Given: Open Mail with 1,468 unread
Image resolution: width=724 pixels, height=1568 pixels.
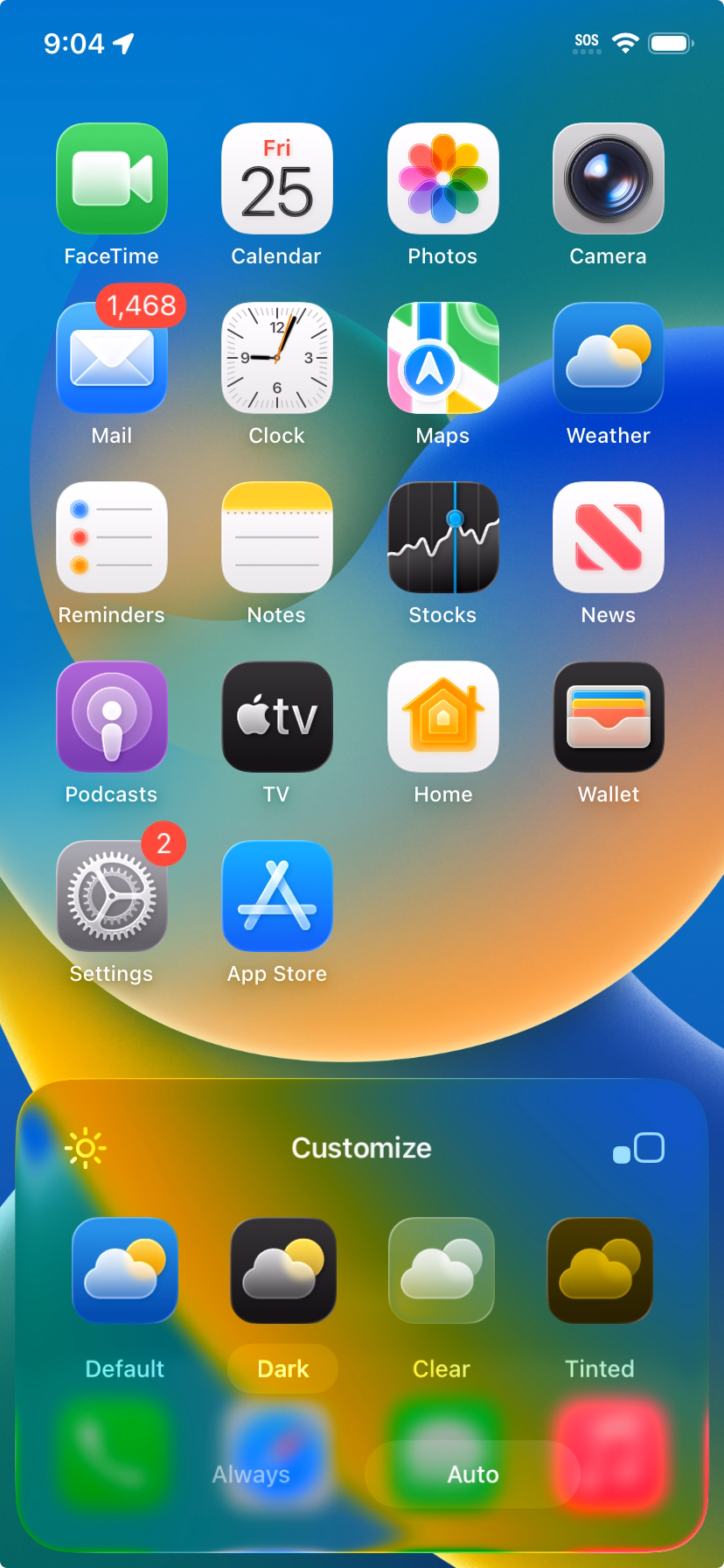Looking at the screenshot, I should (x=112, y=358).
